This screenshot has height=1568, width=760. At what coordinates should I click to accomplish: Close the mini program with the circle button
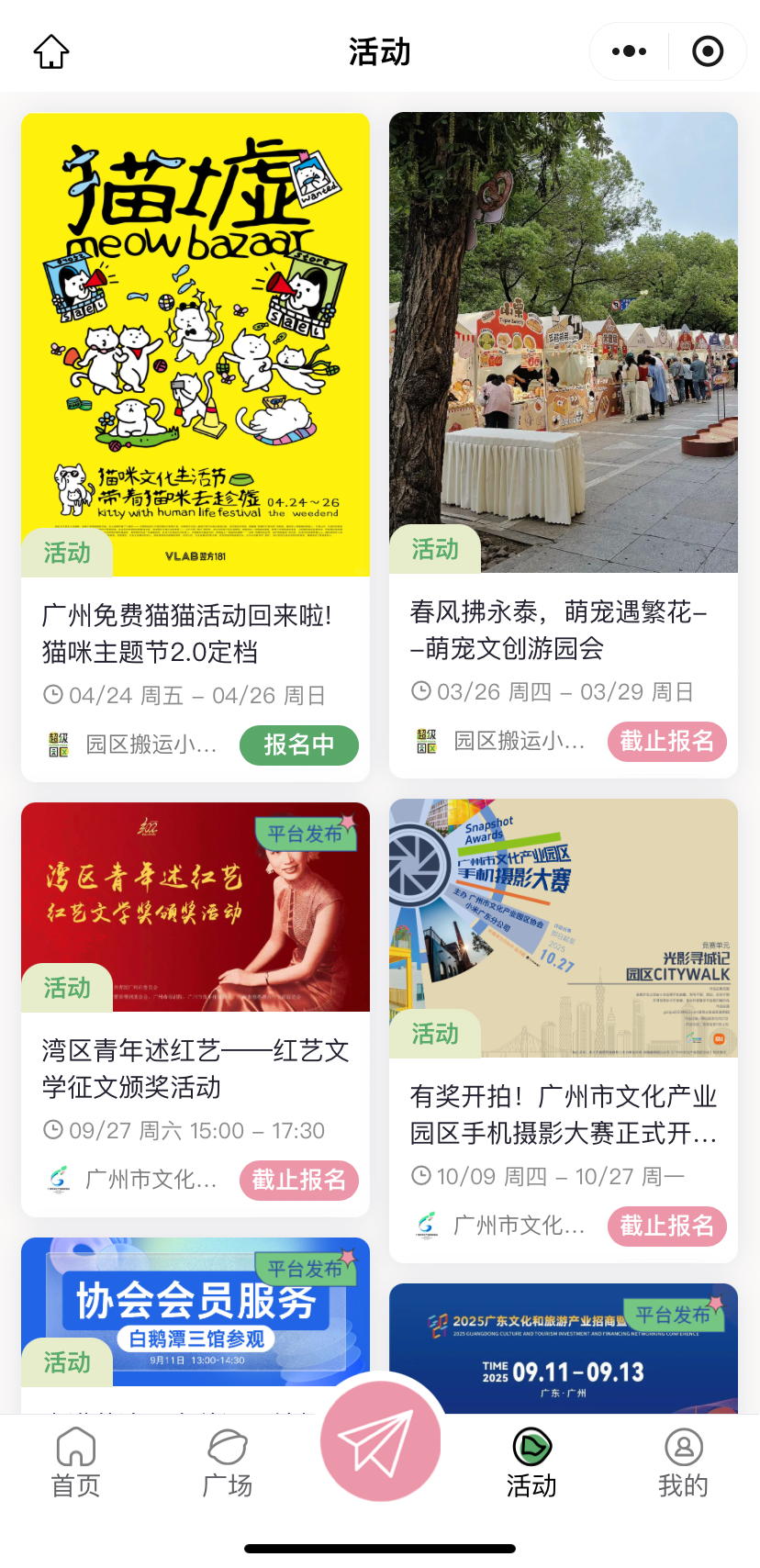click(x=707, y=52)
